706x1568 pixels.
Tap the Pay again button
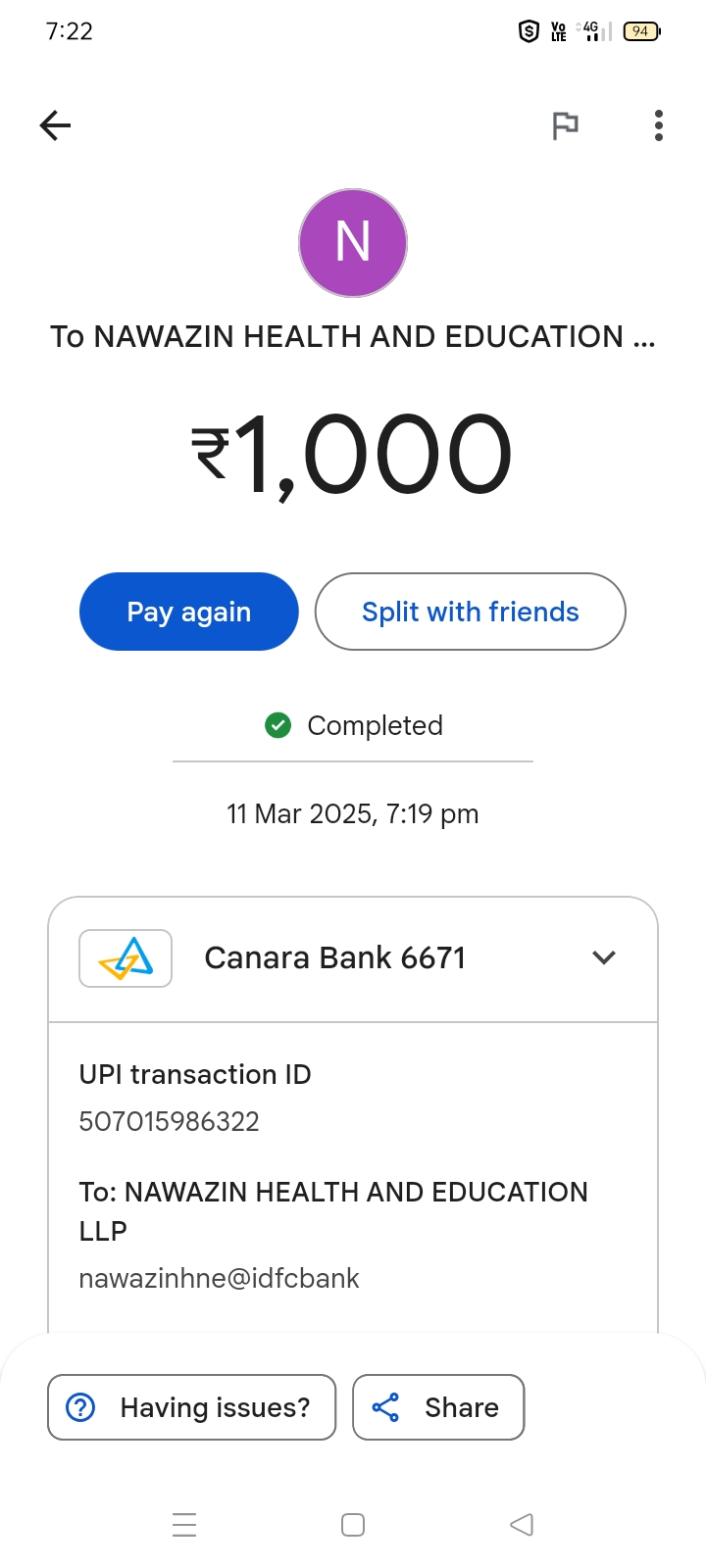click(x=188, y=612)
